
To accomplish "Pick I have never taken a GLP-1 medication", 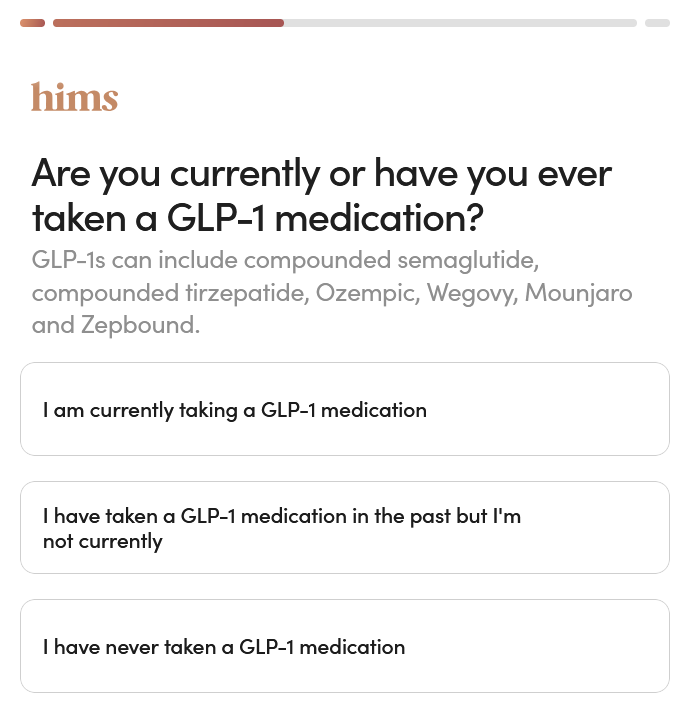I will 344,646.
